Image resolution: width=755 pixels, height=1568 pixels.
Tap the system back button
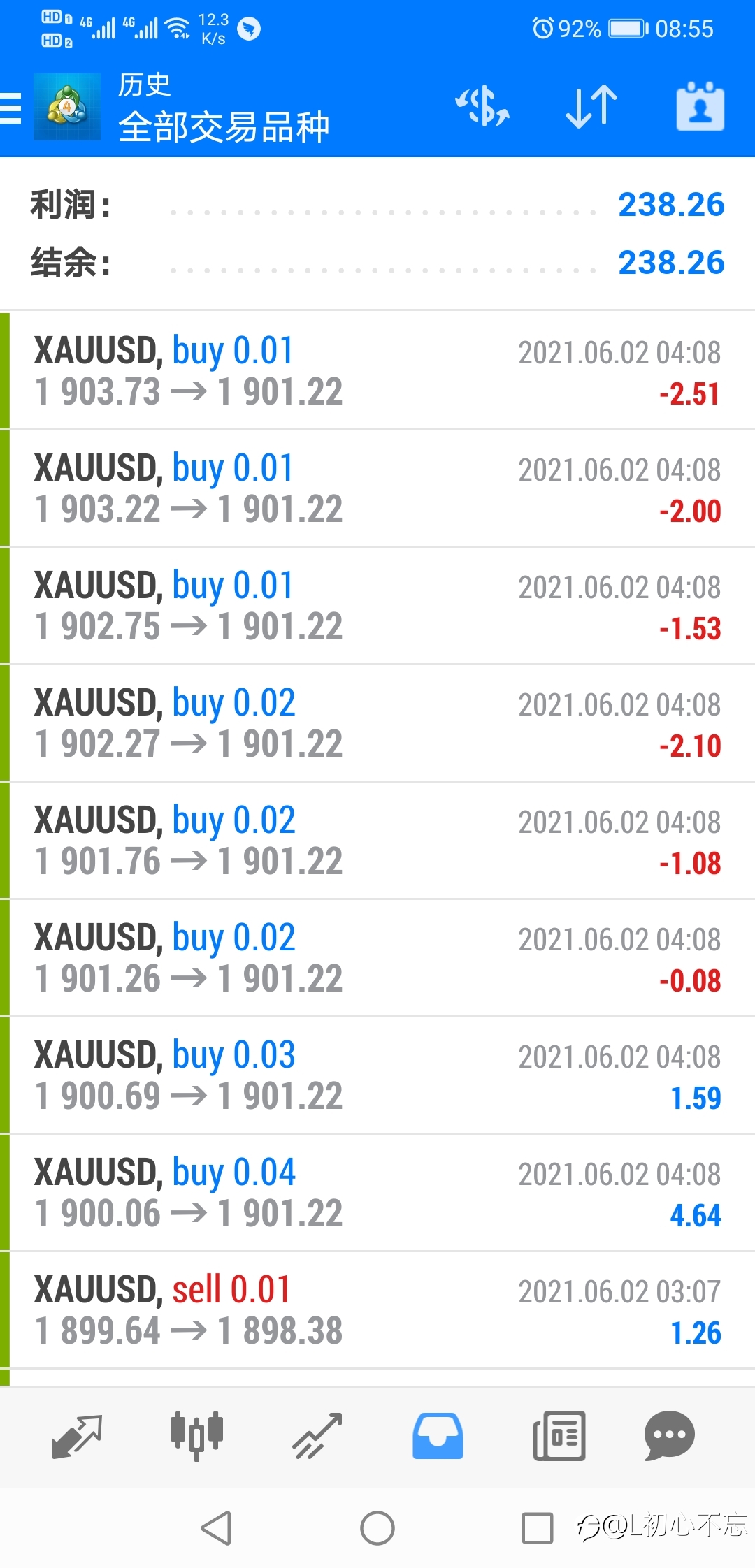coord(216,1528)
